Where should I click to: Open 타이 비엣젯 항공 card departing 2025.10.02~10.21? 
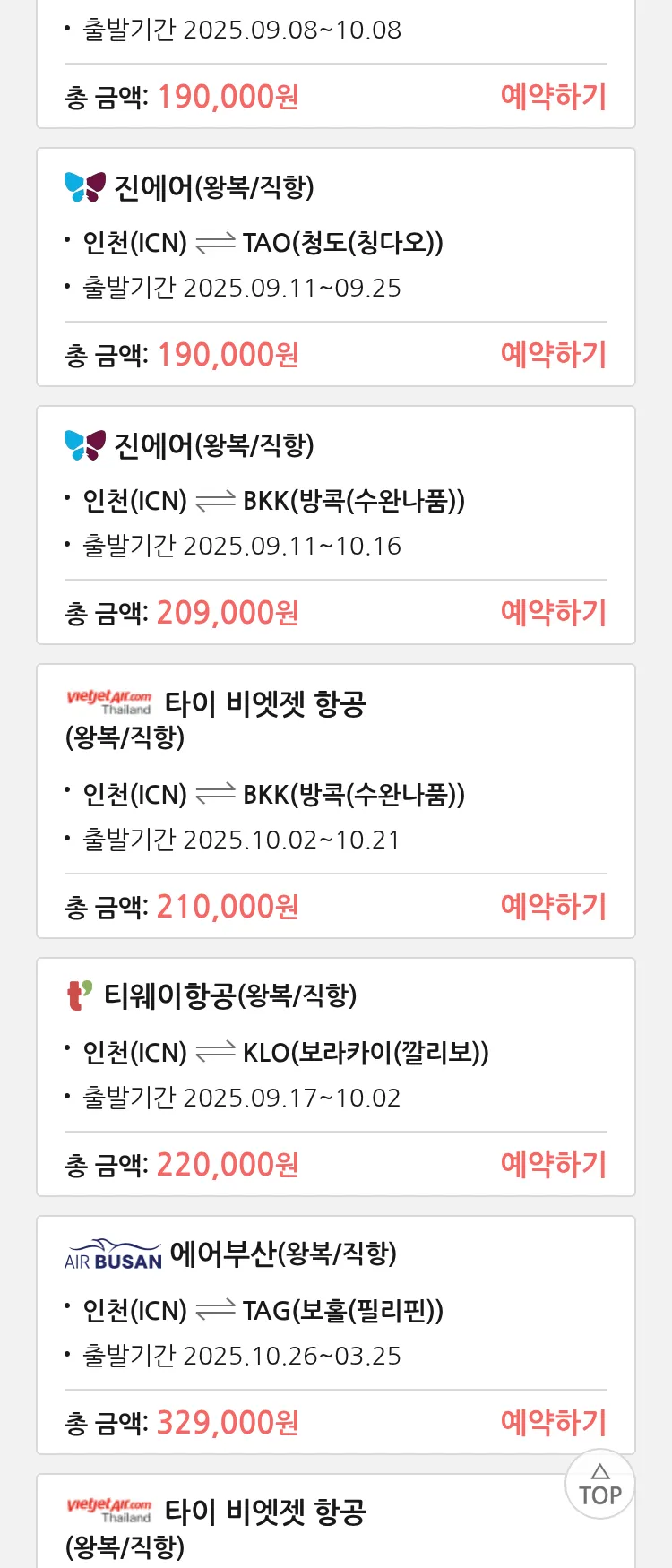click(x=335, y=794)
